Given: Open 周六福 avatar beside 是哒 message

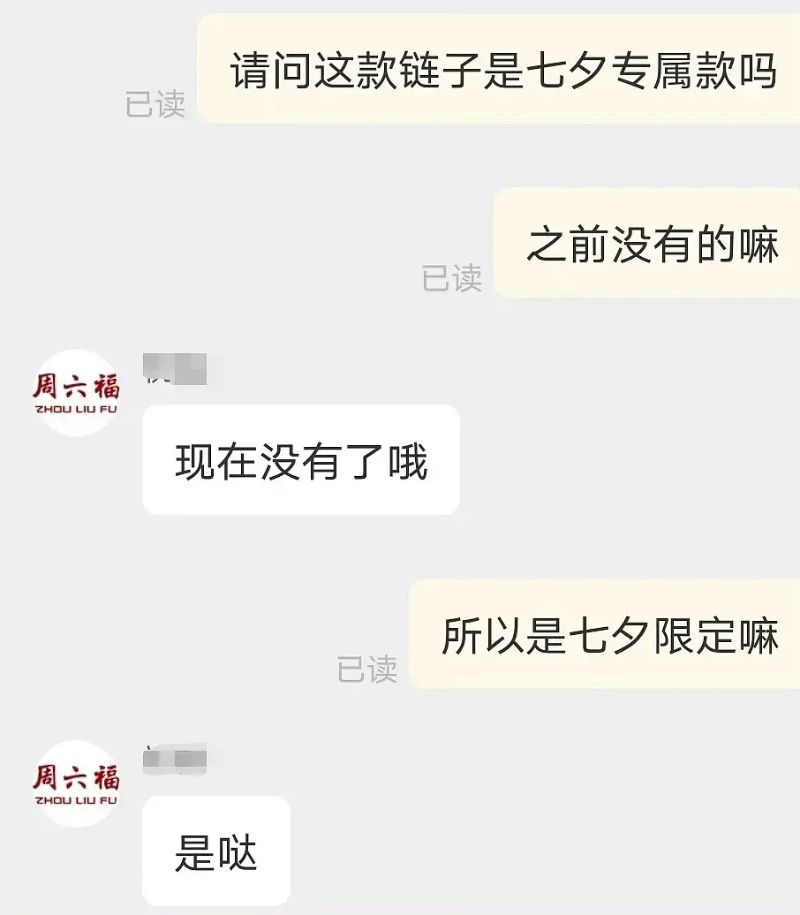Looking at the screenshot, I should pyautogui.click(x=76, y=783).
